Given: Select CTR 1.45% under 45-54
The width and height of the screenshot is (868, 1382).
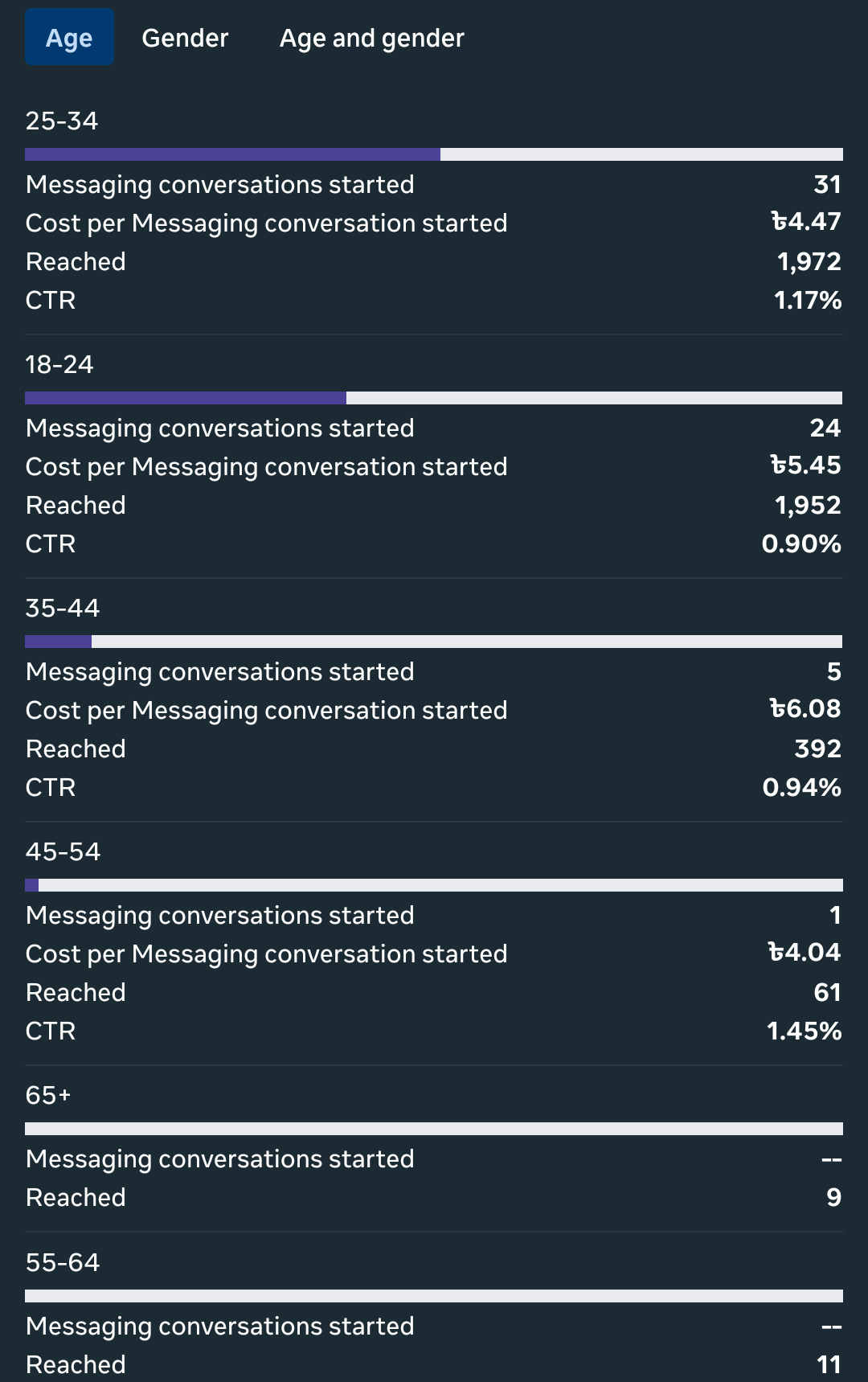Looking at the screenshot, I should [x=802, y=1031].
